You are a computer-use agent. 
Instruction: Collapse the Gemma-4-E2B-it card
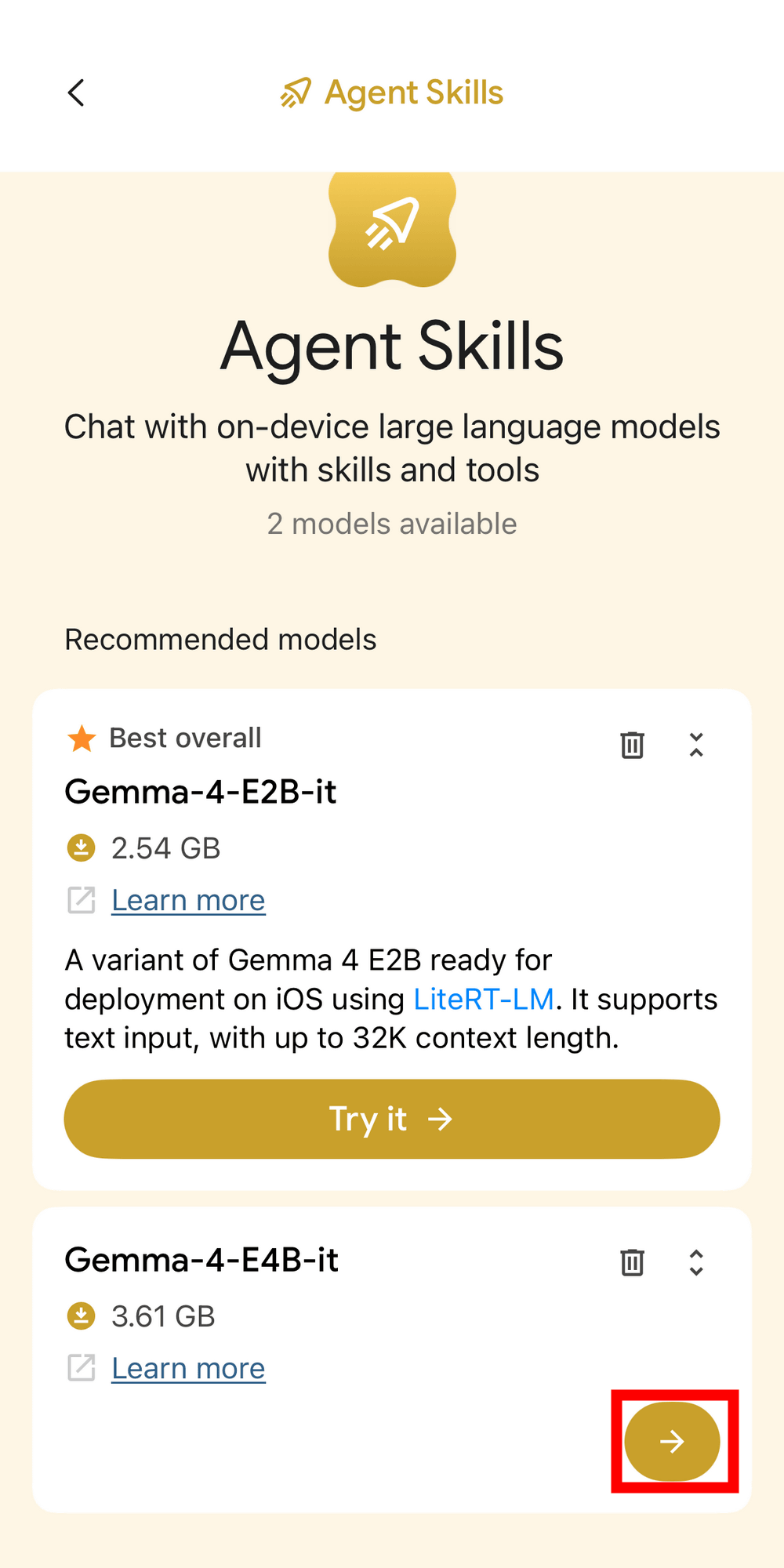coord(696,744)
